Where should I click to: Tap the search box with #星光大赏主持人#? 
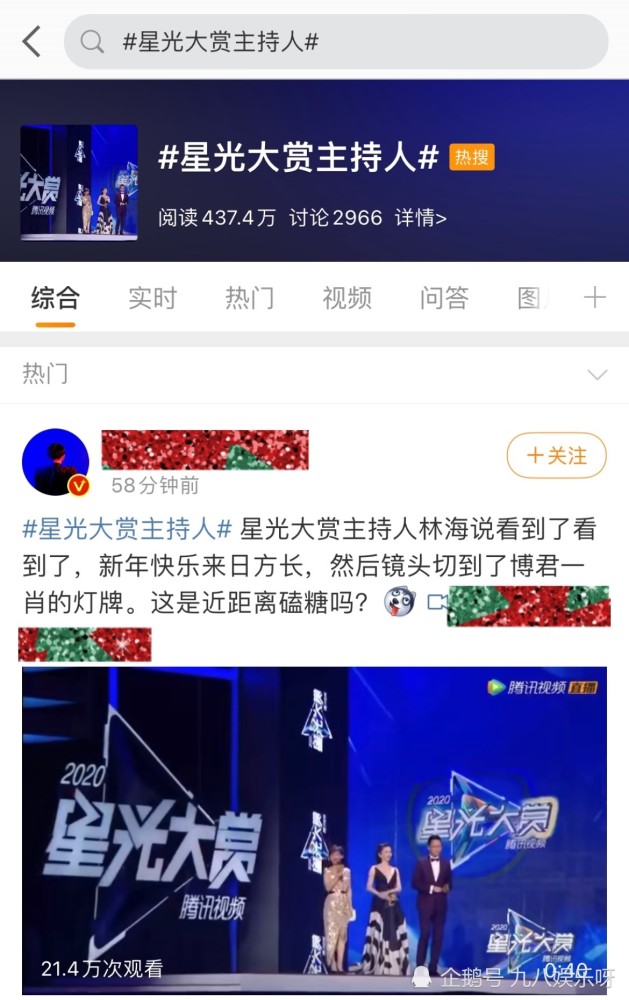pos(336,42)
